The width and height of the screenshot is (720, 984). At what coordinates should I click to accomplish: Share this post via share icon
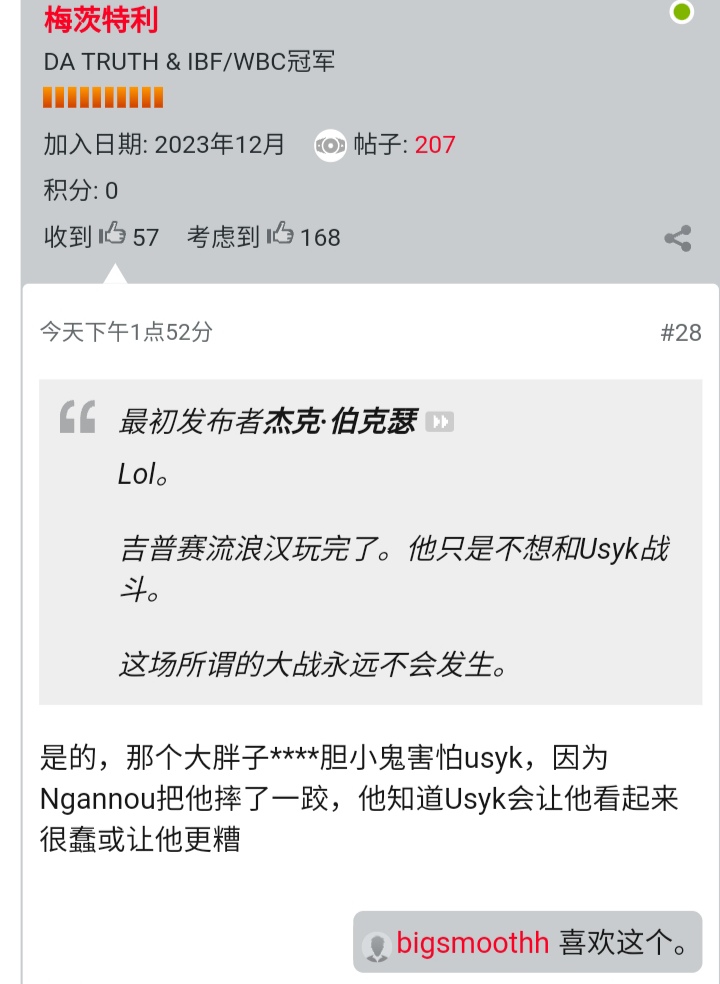point(678,238)
